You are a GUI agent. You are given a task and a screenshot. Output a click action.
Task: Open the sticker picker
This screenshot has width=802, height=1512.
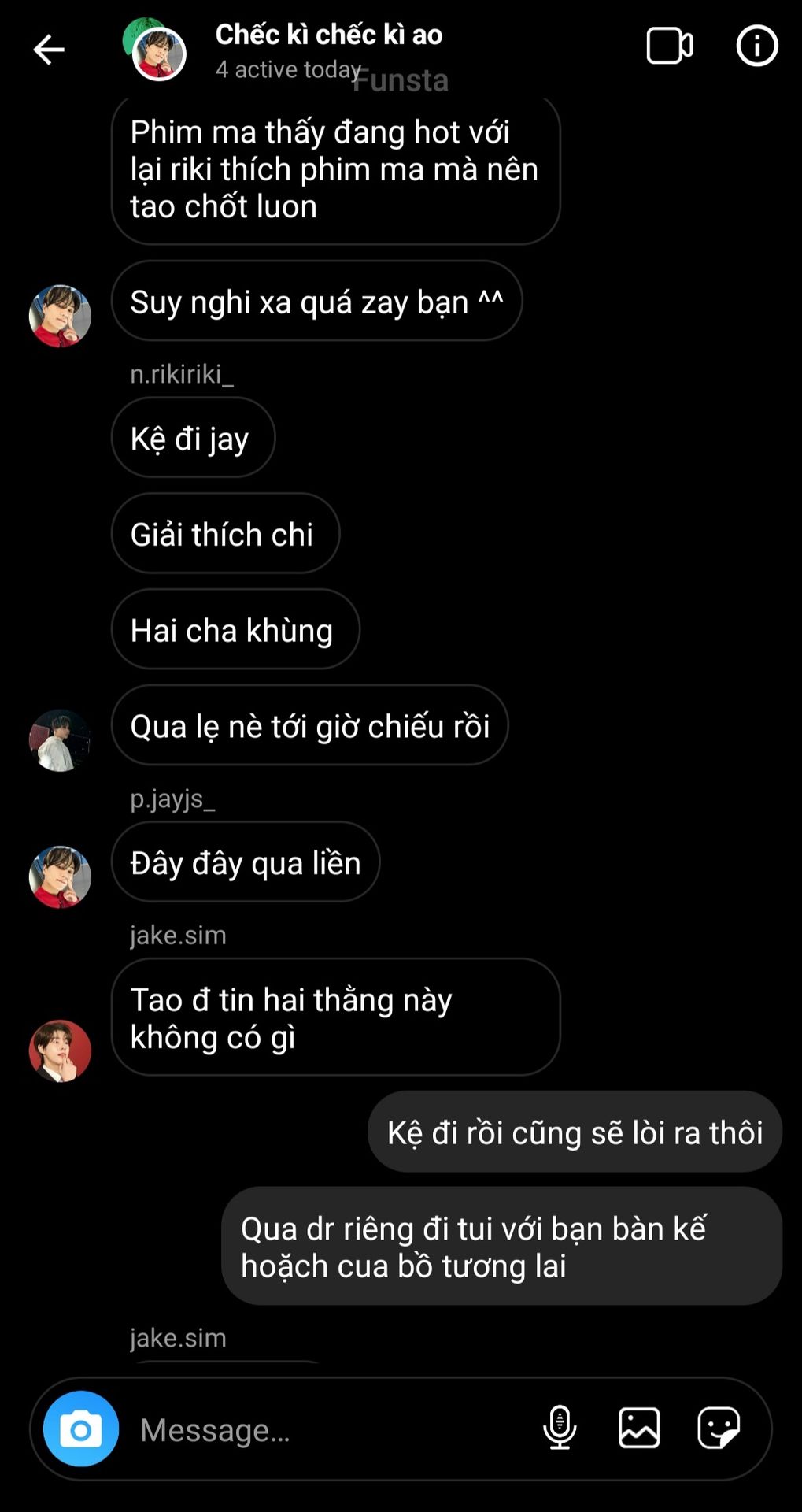click(x=719, y=1428)
